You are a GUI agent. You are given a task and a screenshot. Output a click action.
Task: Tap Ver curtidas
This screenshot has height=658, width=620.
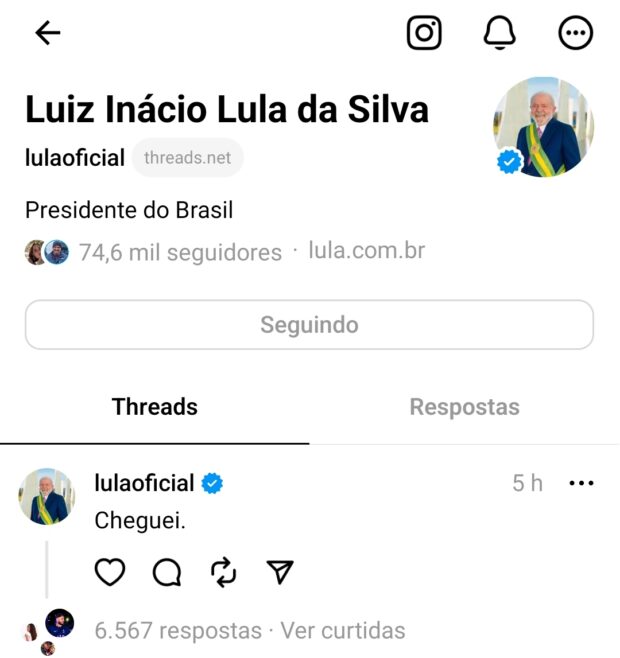[x=343, y=631]
